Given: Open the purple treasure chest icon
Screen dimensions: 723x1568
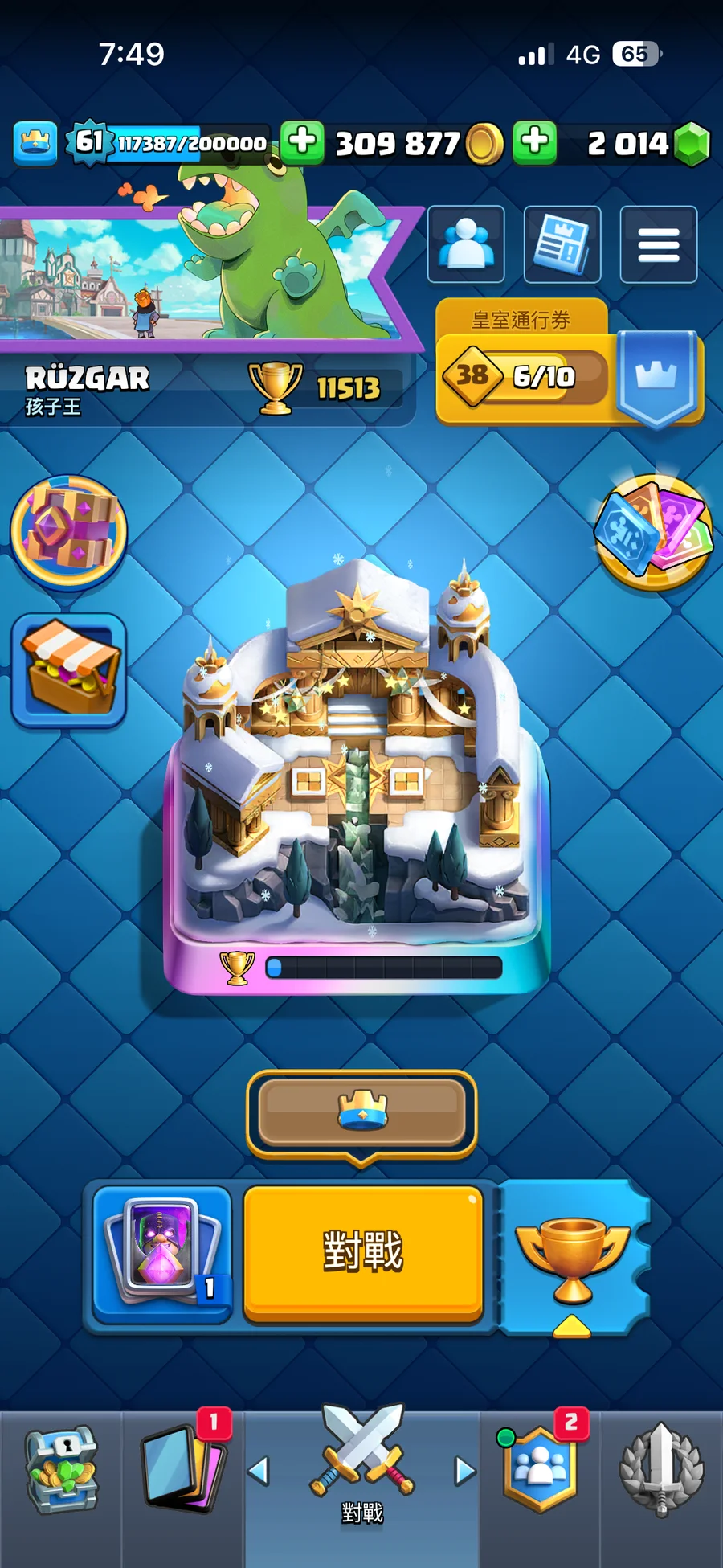Looking at the screenshot, I should coord(69,531).
